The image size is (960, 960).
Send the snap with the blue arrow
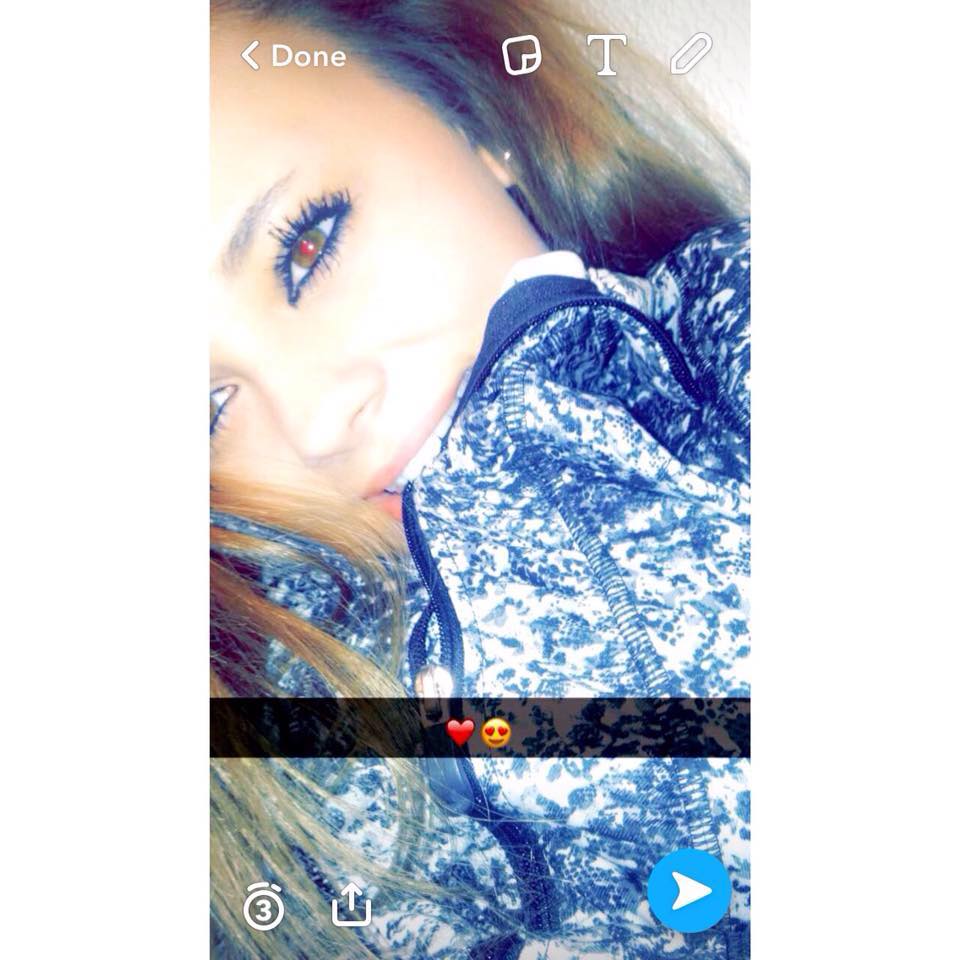(x=689, y=891)
